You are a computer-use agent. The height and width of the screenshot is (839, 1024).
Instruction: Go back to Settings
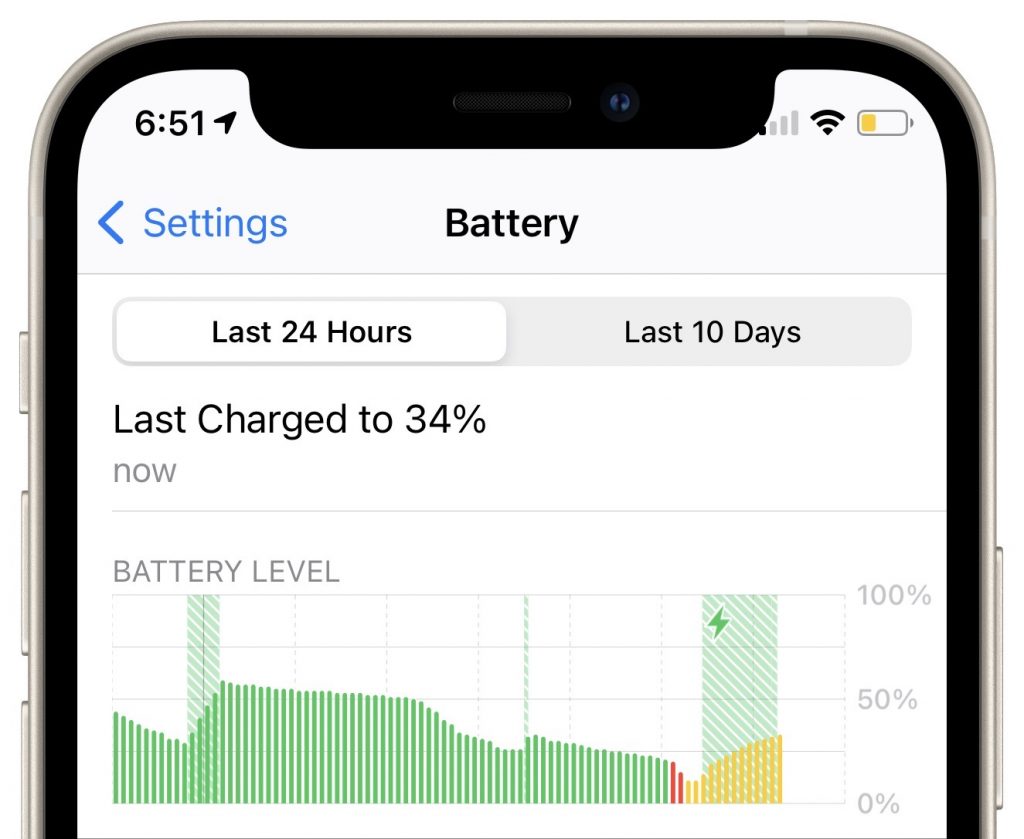(x=193, y=222)
